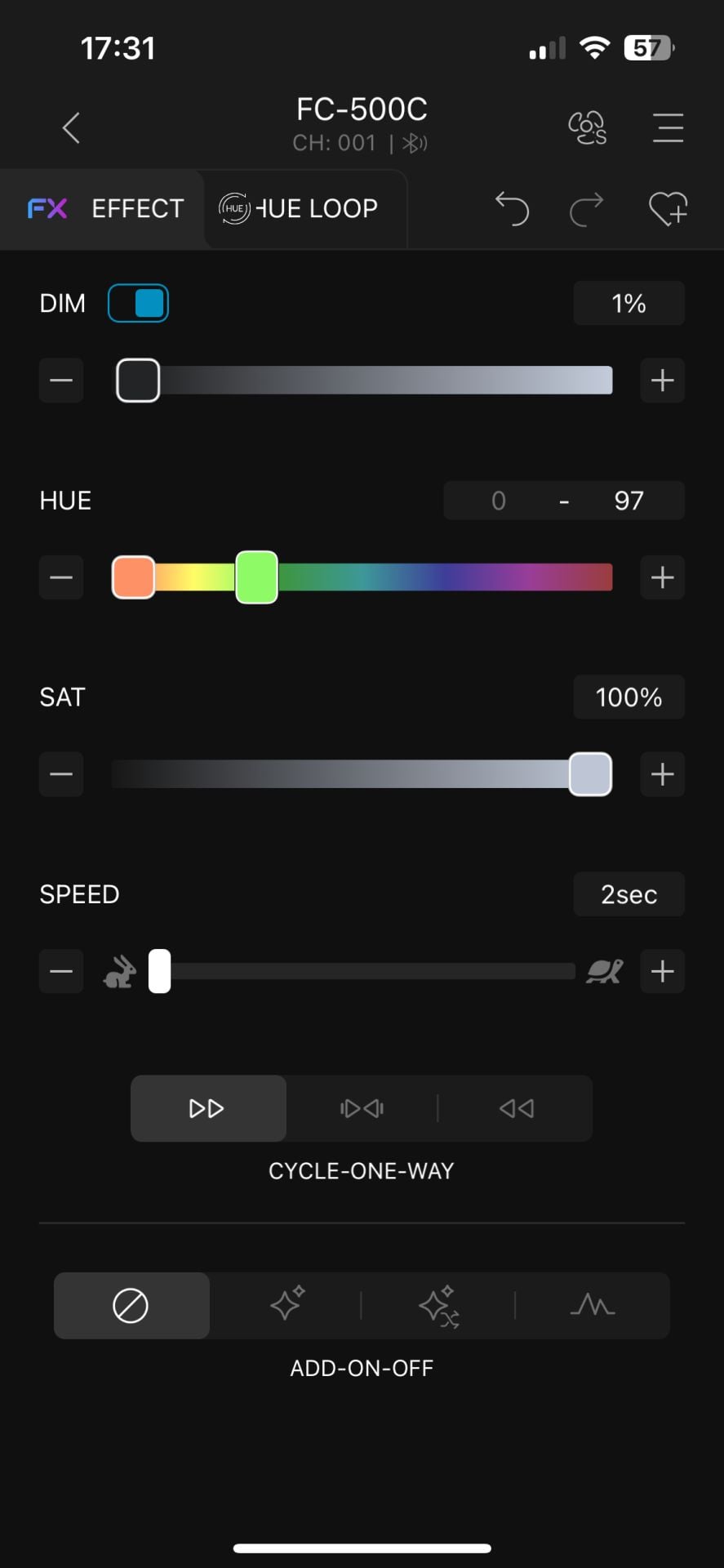724x1568 pixels.
Task: Add this setting to favorites
Action: tap(668, 209)
